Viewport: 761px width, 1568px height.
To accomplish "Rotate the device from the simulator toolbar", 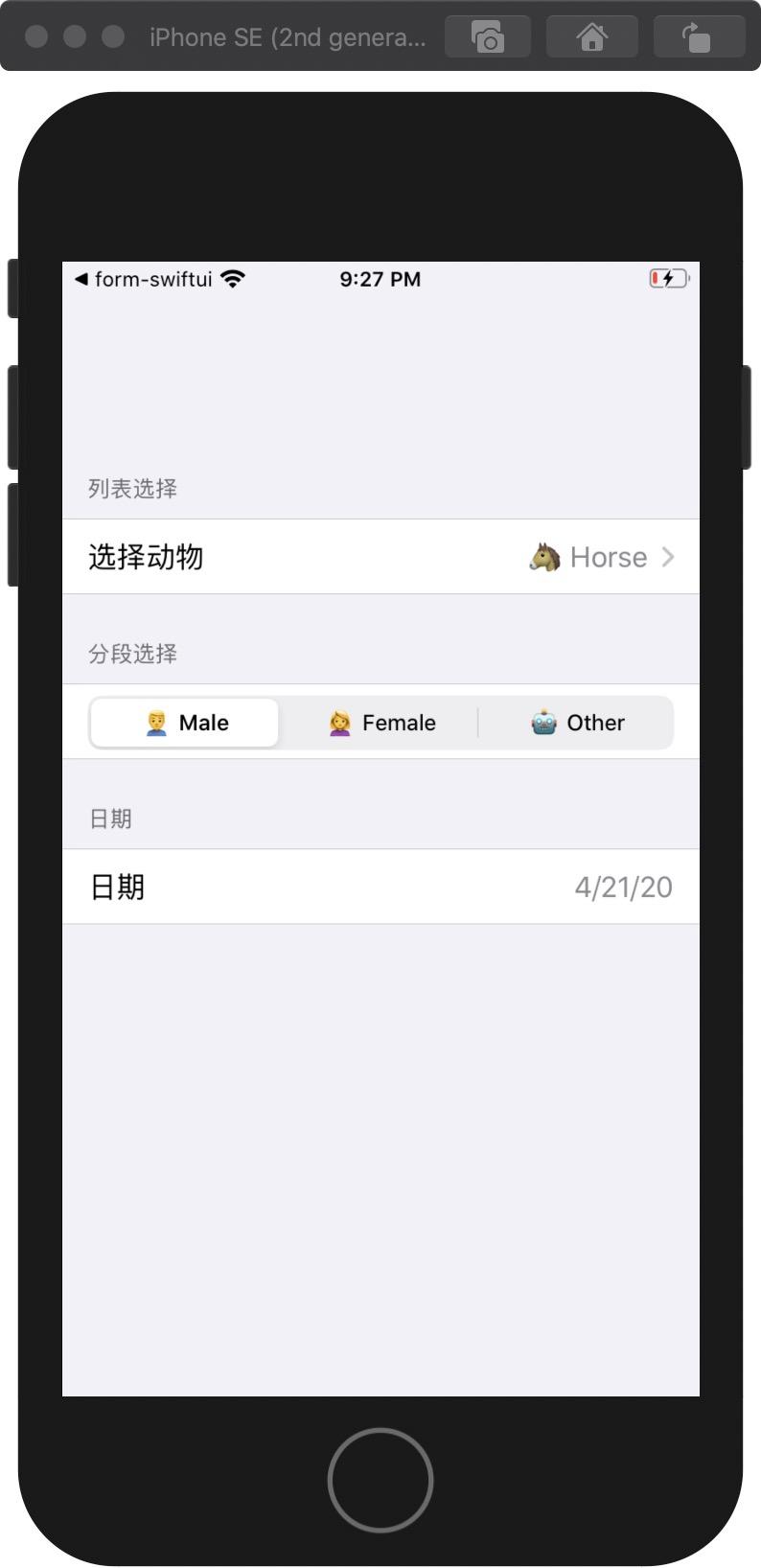I will click(698, 37).
